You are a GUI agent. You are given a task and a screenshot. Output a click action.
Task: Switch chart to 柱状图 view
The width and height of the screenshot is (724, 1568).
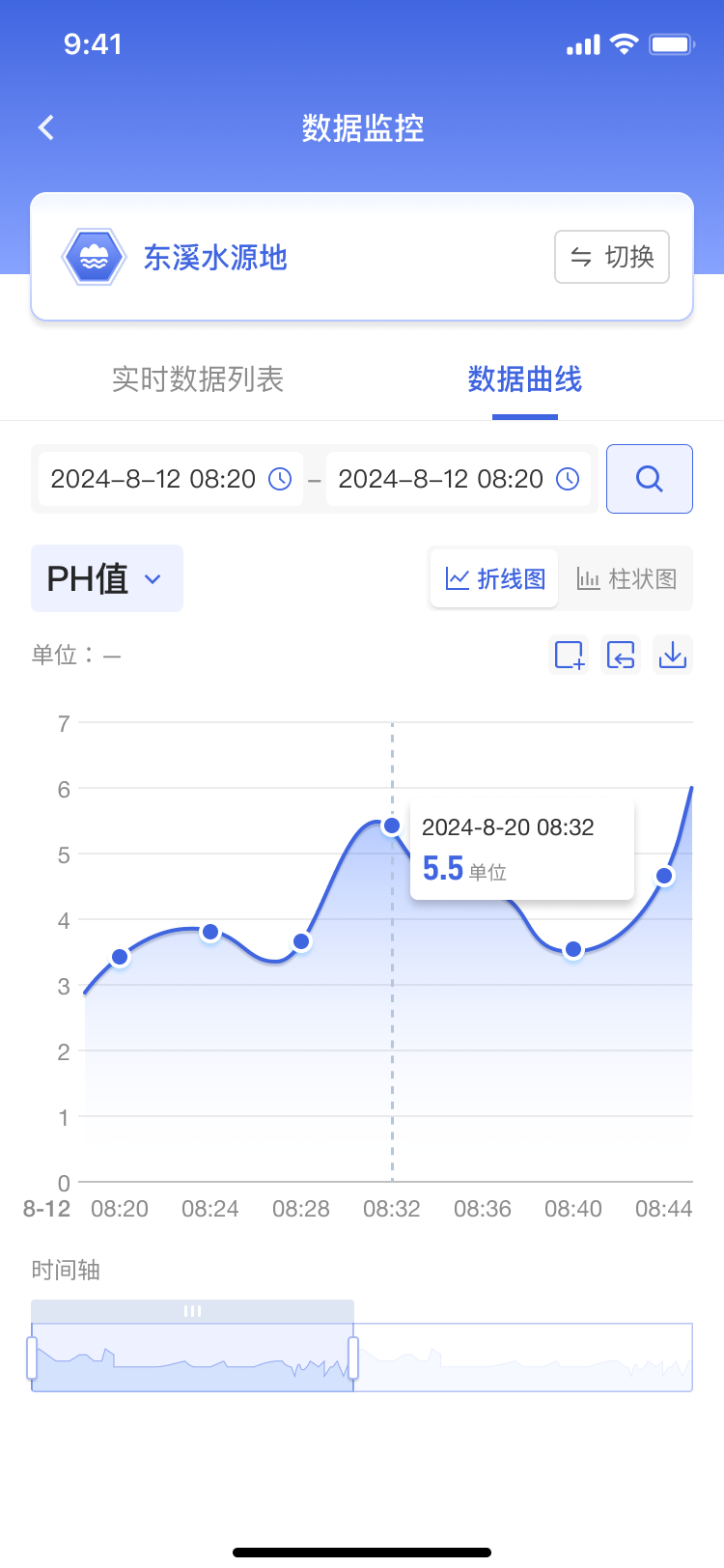click(627, 578)
